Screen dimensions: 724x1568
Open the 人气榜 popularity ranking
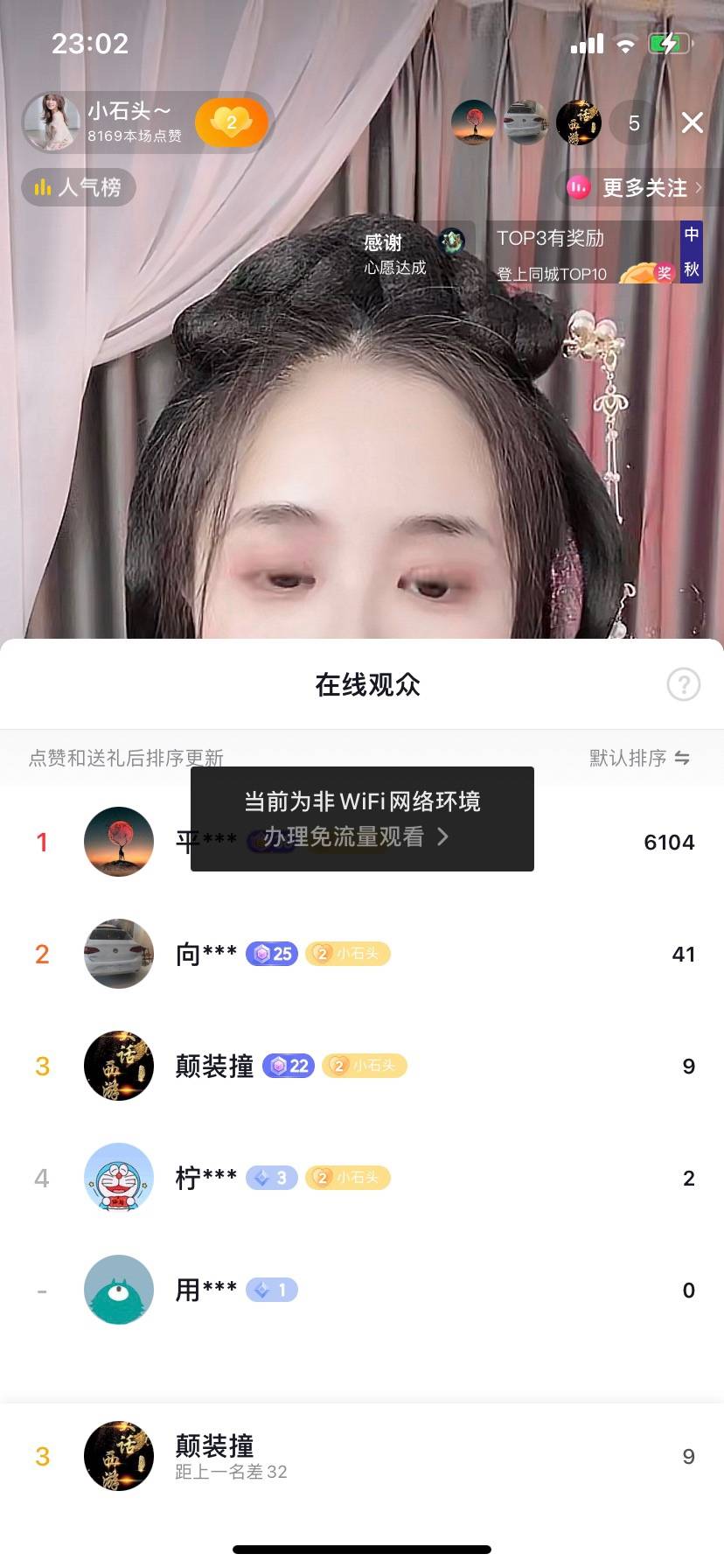79,187
